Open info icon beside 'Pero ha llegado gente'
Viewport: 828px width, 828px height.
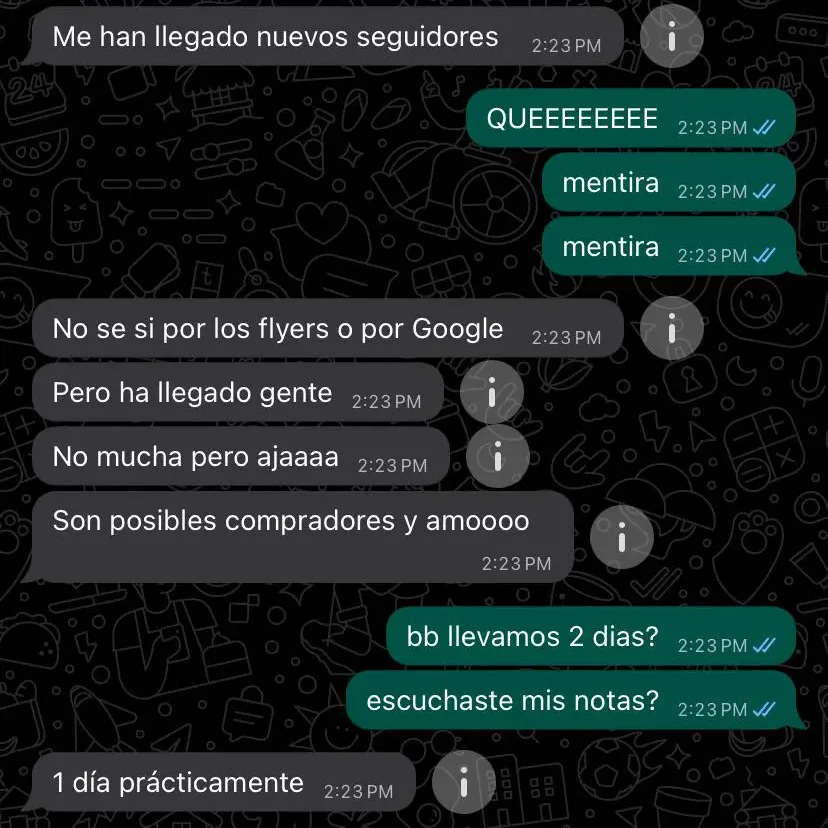(x=491, y=392)
